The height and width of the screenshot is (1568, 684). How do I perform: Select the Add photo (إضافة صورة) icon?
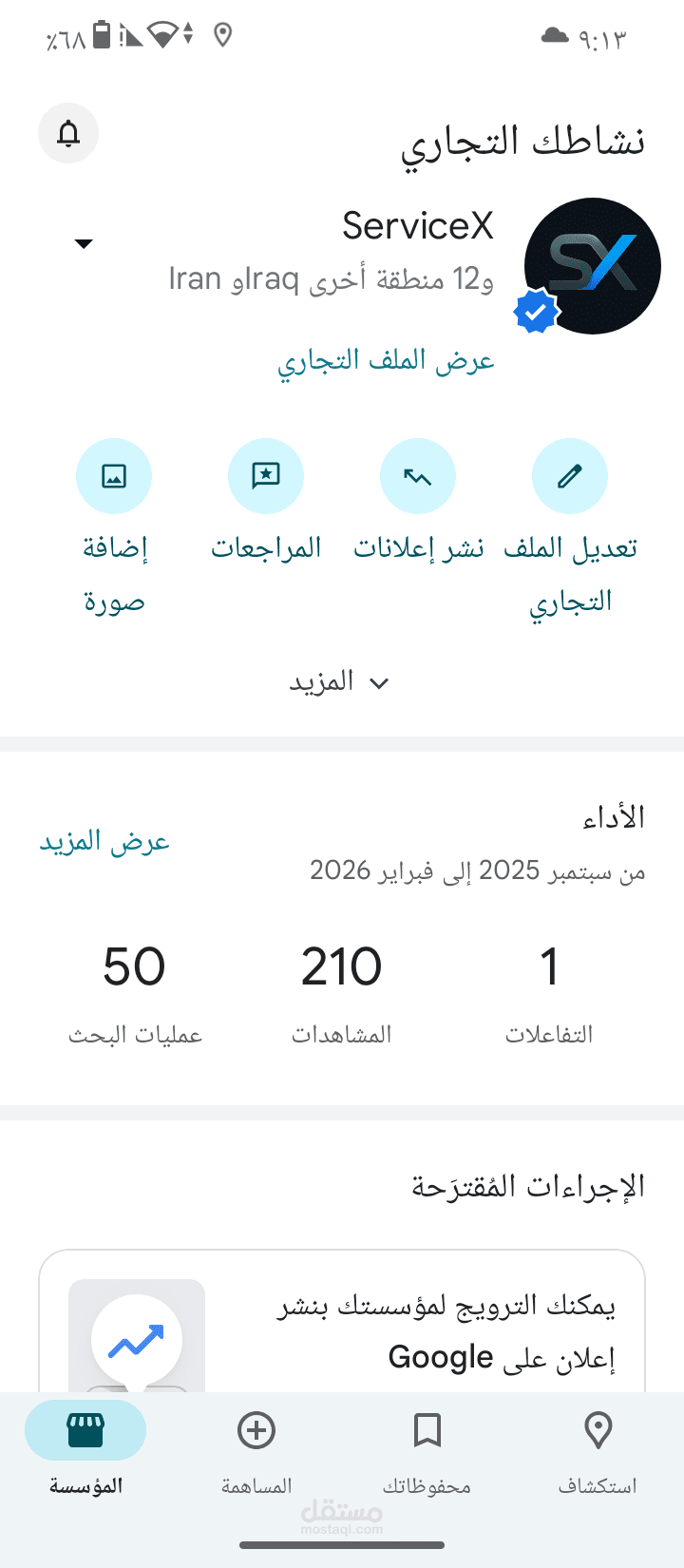coord(114,475)
